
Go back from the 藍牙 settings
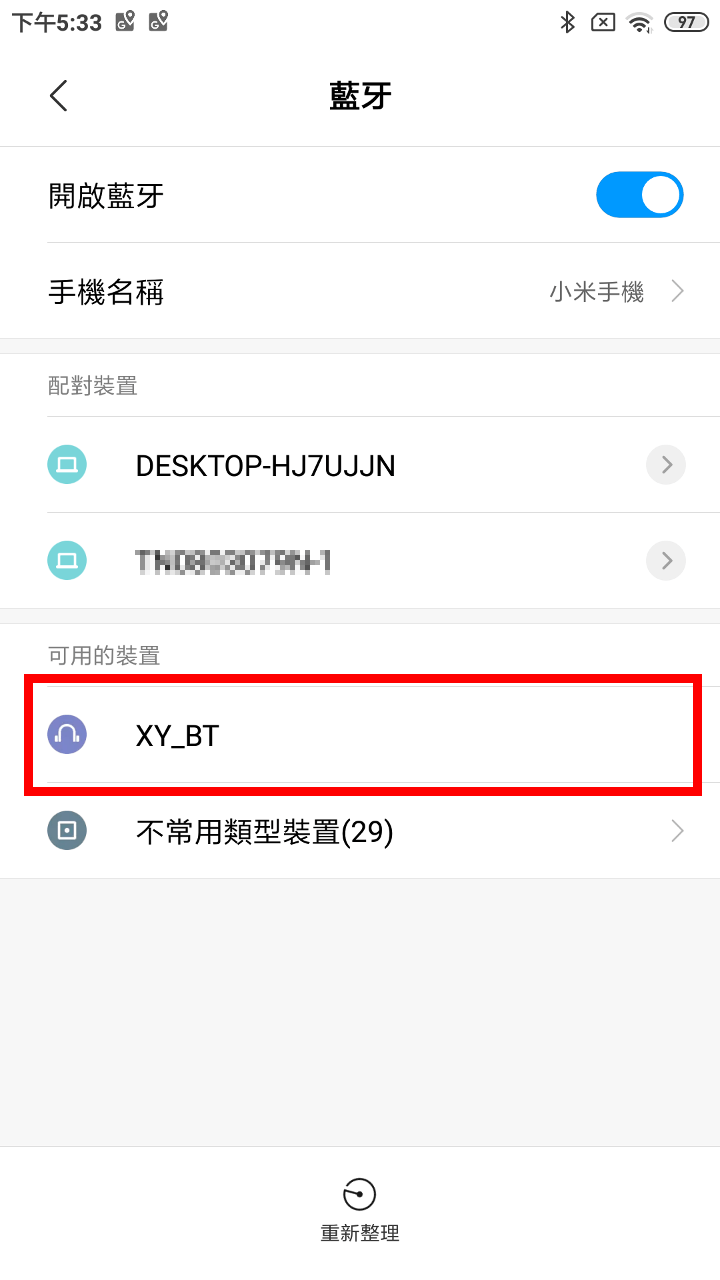pos(59,96)
